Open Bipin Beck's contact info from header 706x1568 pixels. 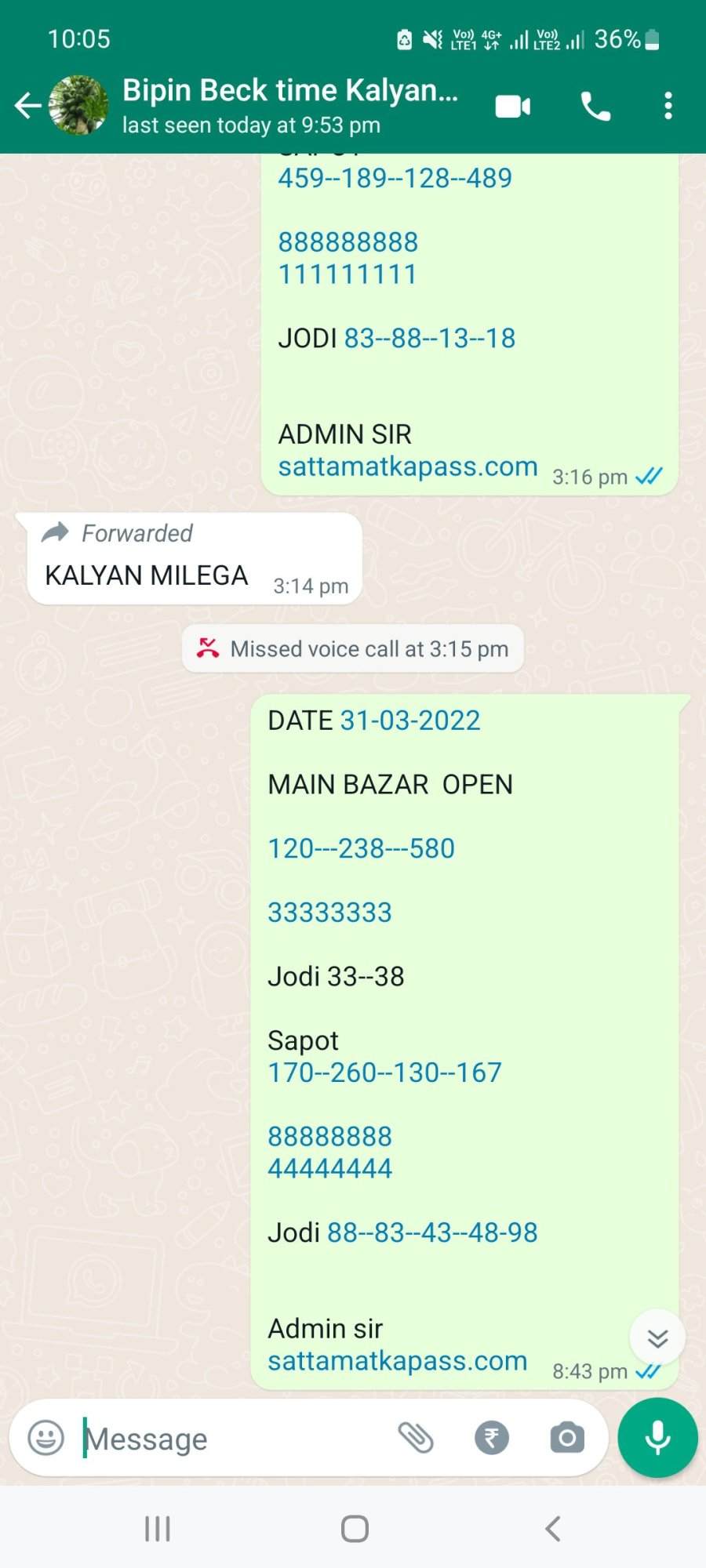(x=290, y=105)
